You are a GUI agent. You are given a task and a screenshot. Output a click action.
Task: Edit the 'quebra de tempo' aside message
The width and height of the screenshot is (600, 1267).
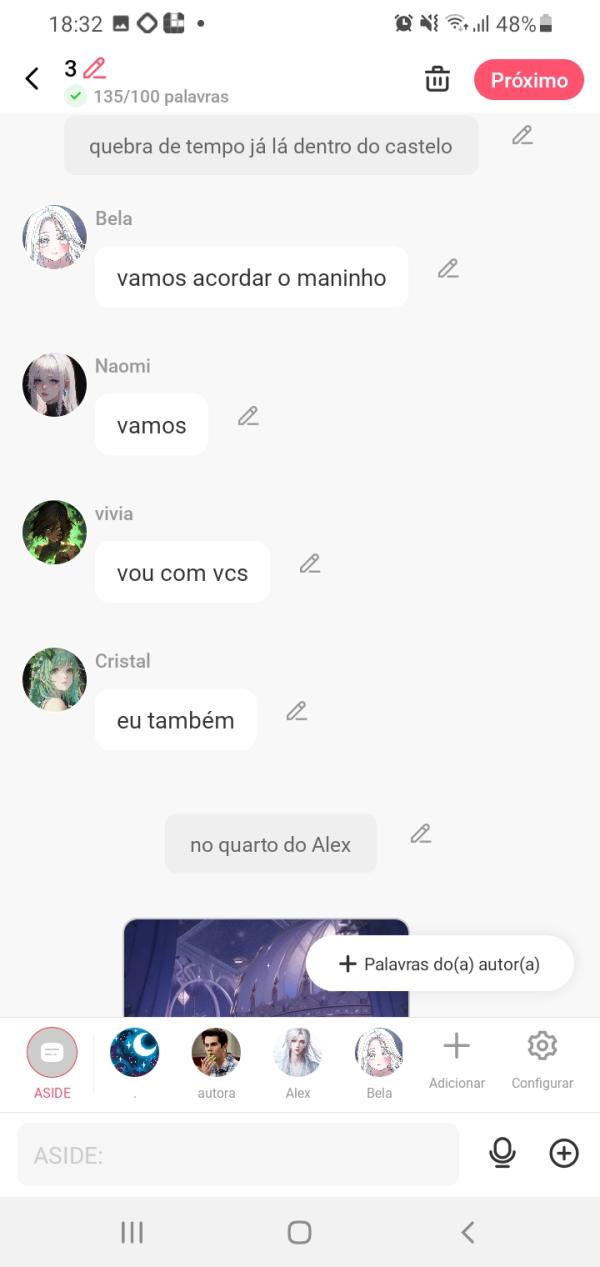[x=522, y=136]
